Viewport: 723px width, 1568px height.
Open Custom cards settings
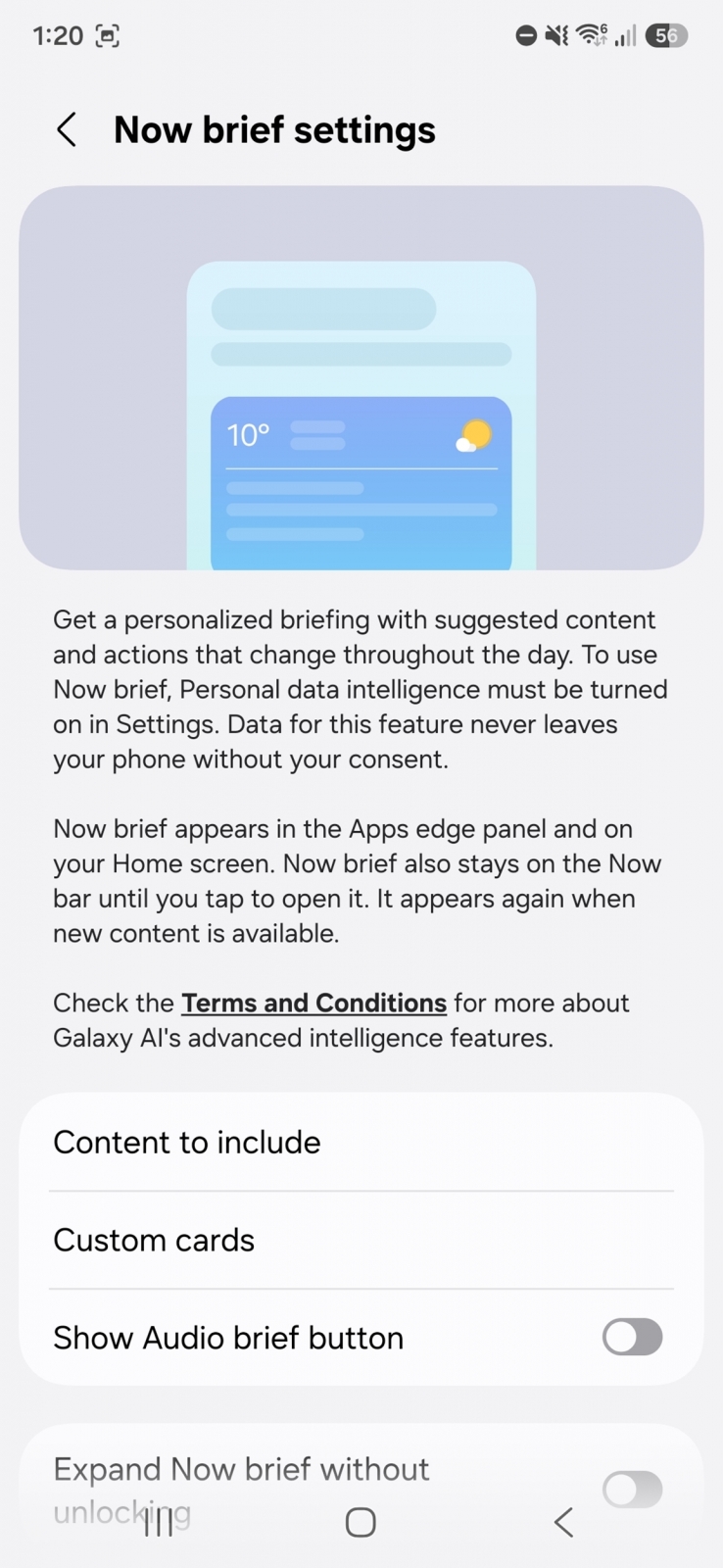[x=361, y=1241]
